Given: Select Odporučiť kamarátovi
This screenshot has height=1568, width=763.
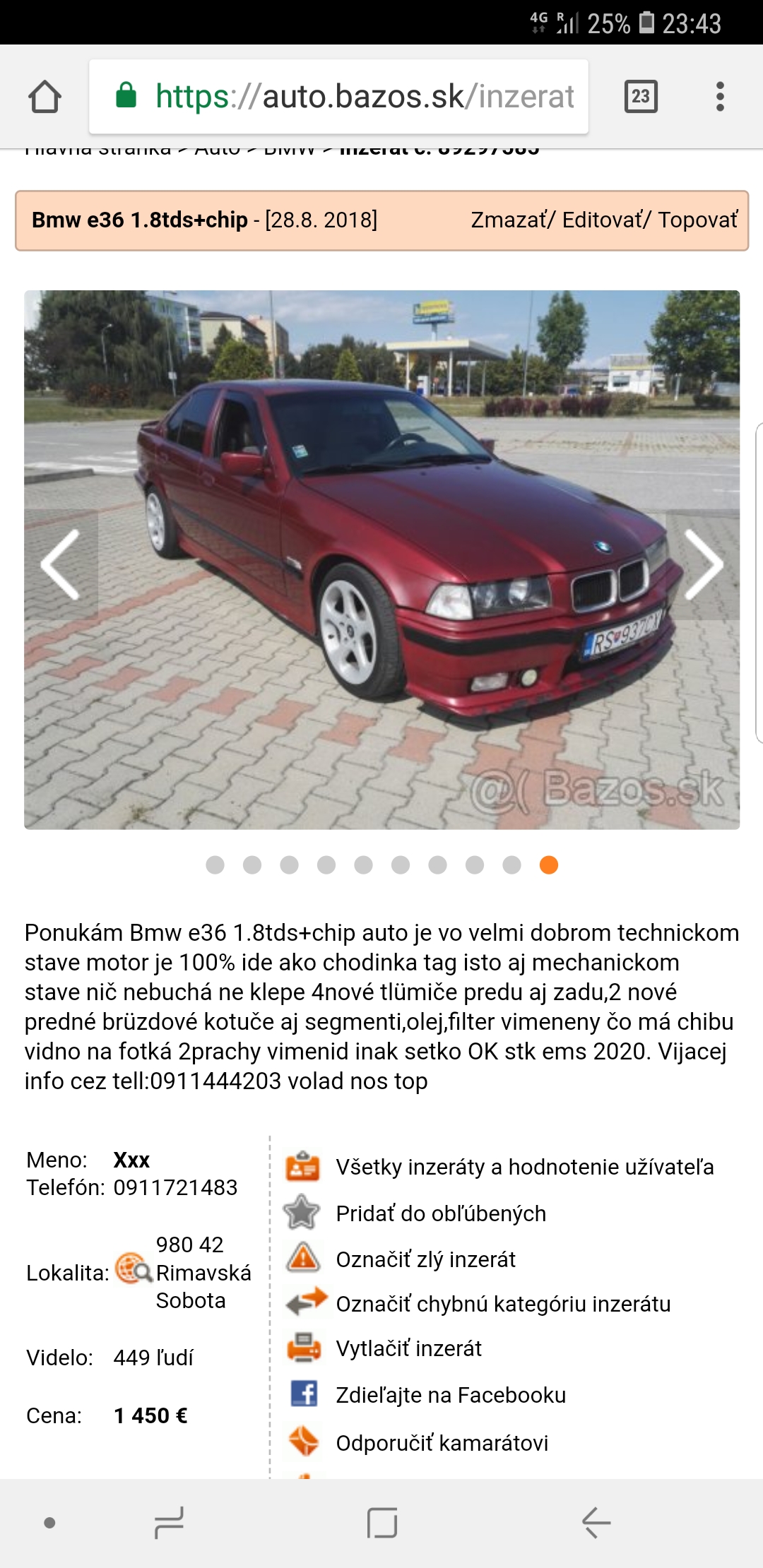Looking at the screenshot, I should pyautogui.click(x=442, y=1443).
